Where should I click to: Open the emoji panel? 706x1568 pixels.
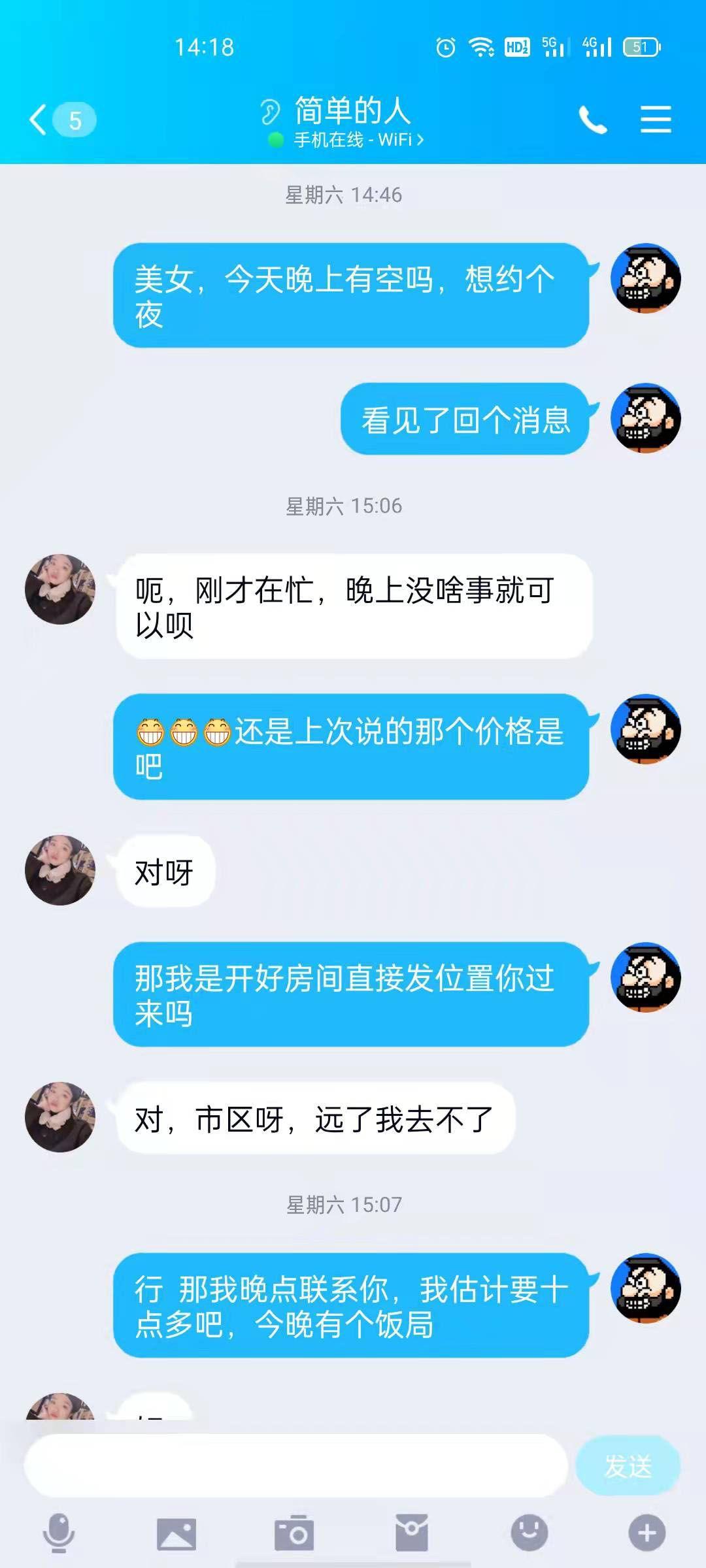coord(529,1533)
